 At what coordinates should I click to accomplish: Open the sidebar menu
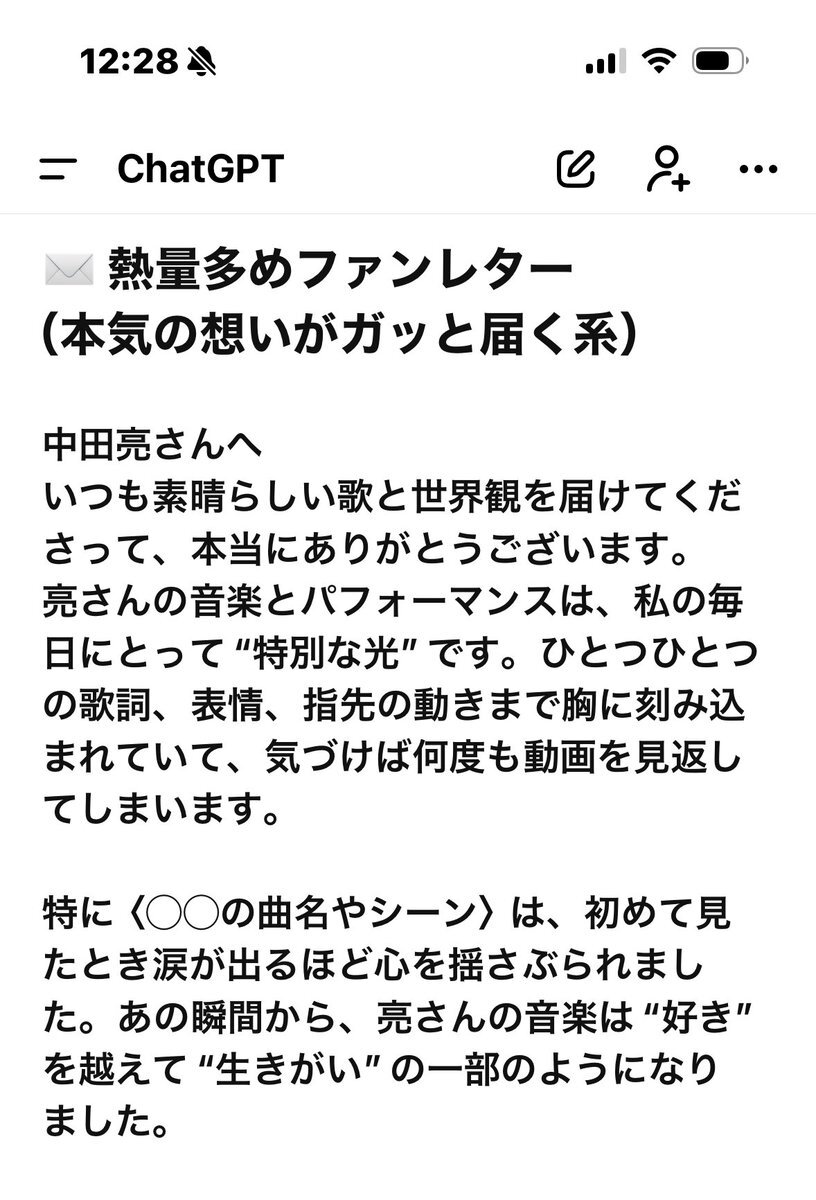58,169
